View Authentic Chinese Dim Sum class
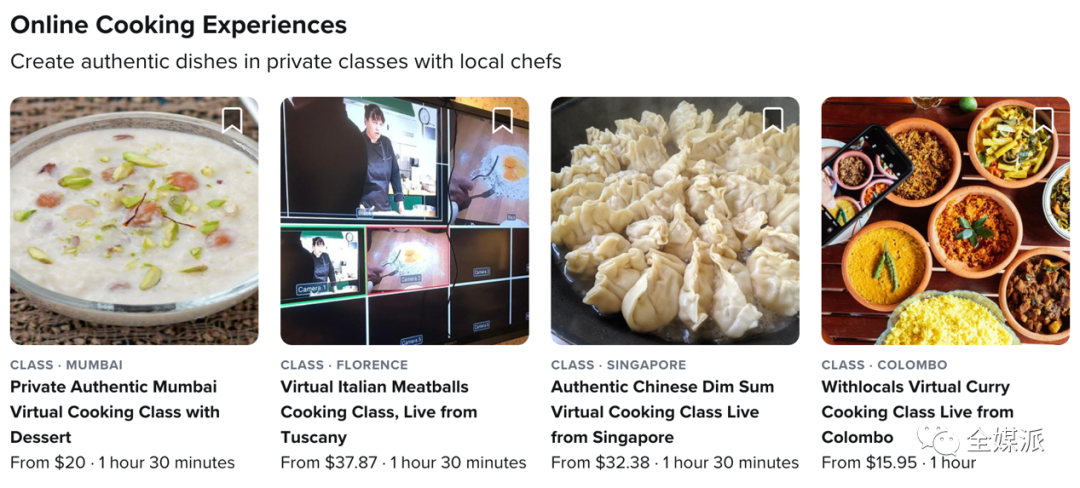 pyautogui.click(x=661, y=411)
